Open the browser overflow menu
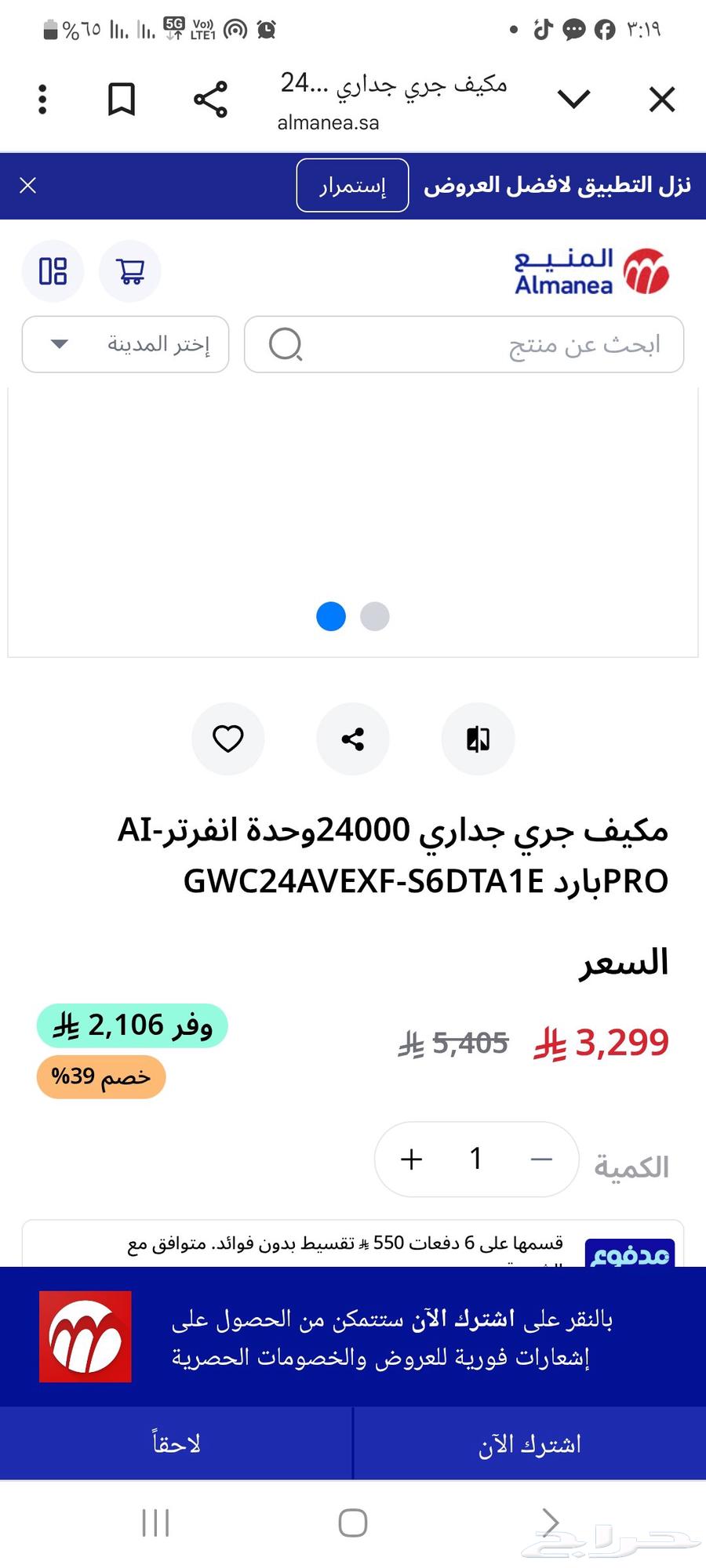Image resolution: width=706 pixels, height=1568 pixels. pos(43,100)
